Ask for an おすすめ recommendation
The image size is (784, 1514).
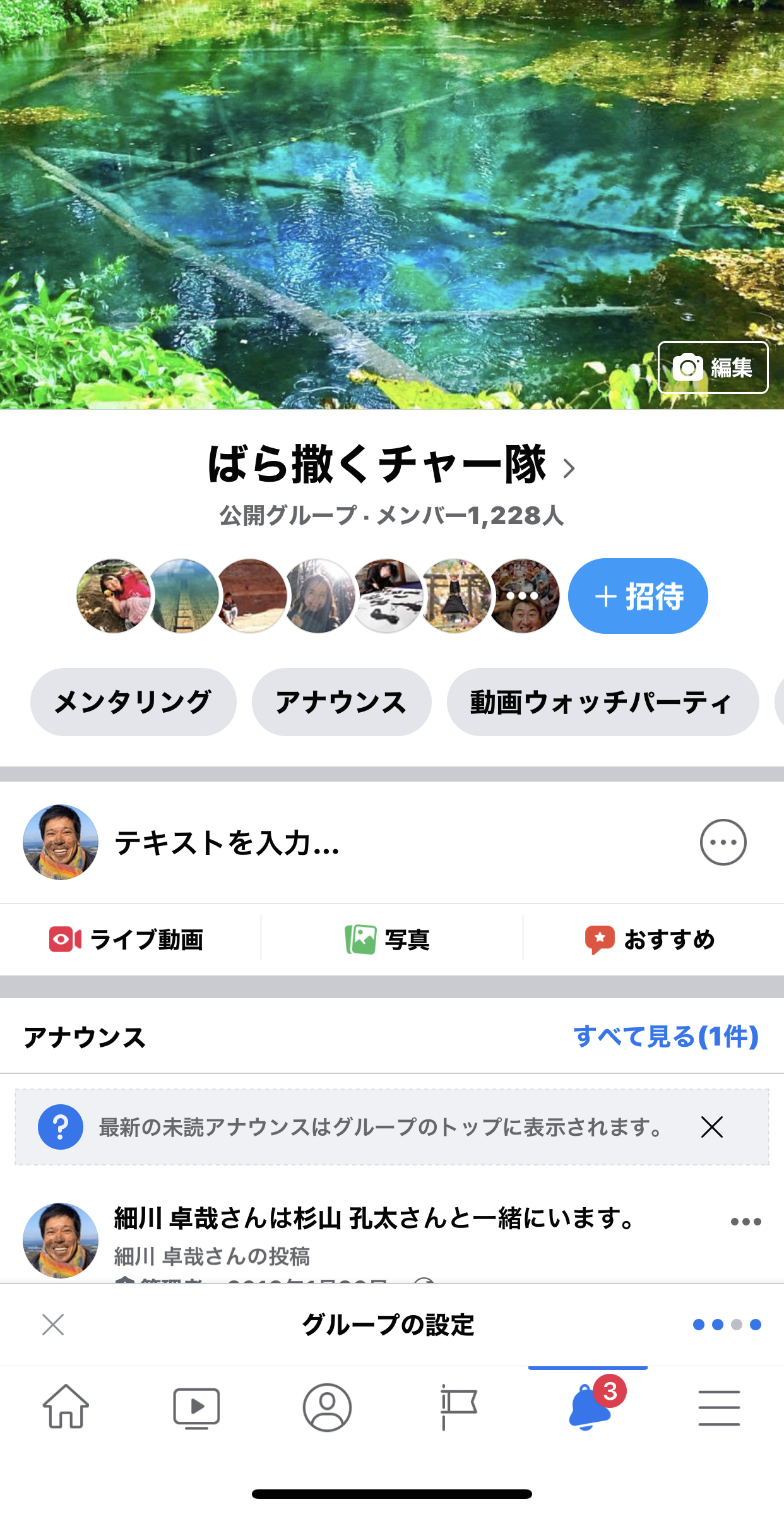(650, 939)
